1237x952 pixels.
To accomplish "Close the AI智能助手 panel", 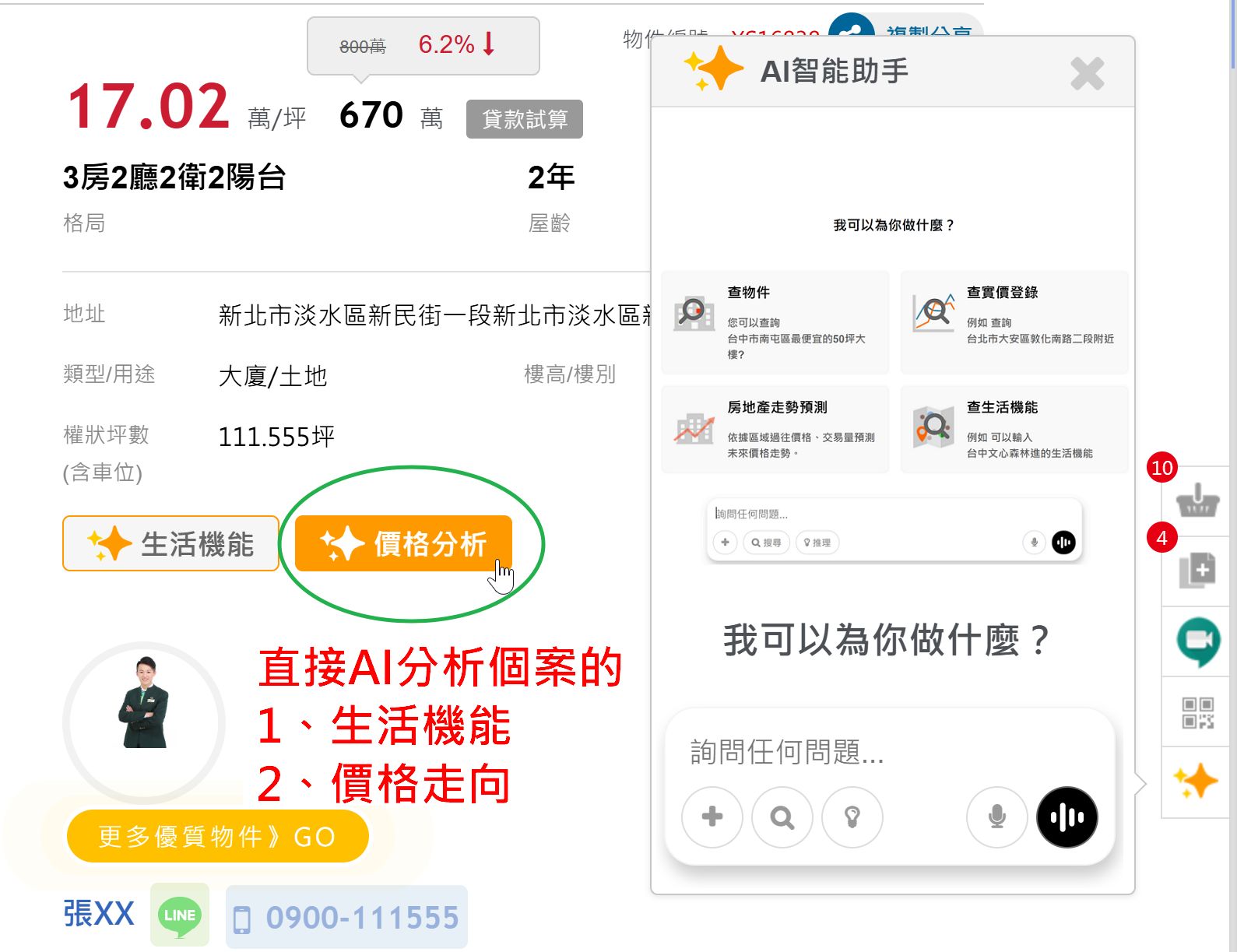I will coord(1087,74).
